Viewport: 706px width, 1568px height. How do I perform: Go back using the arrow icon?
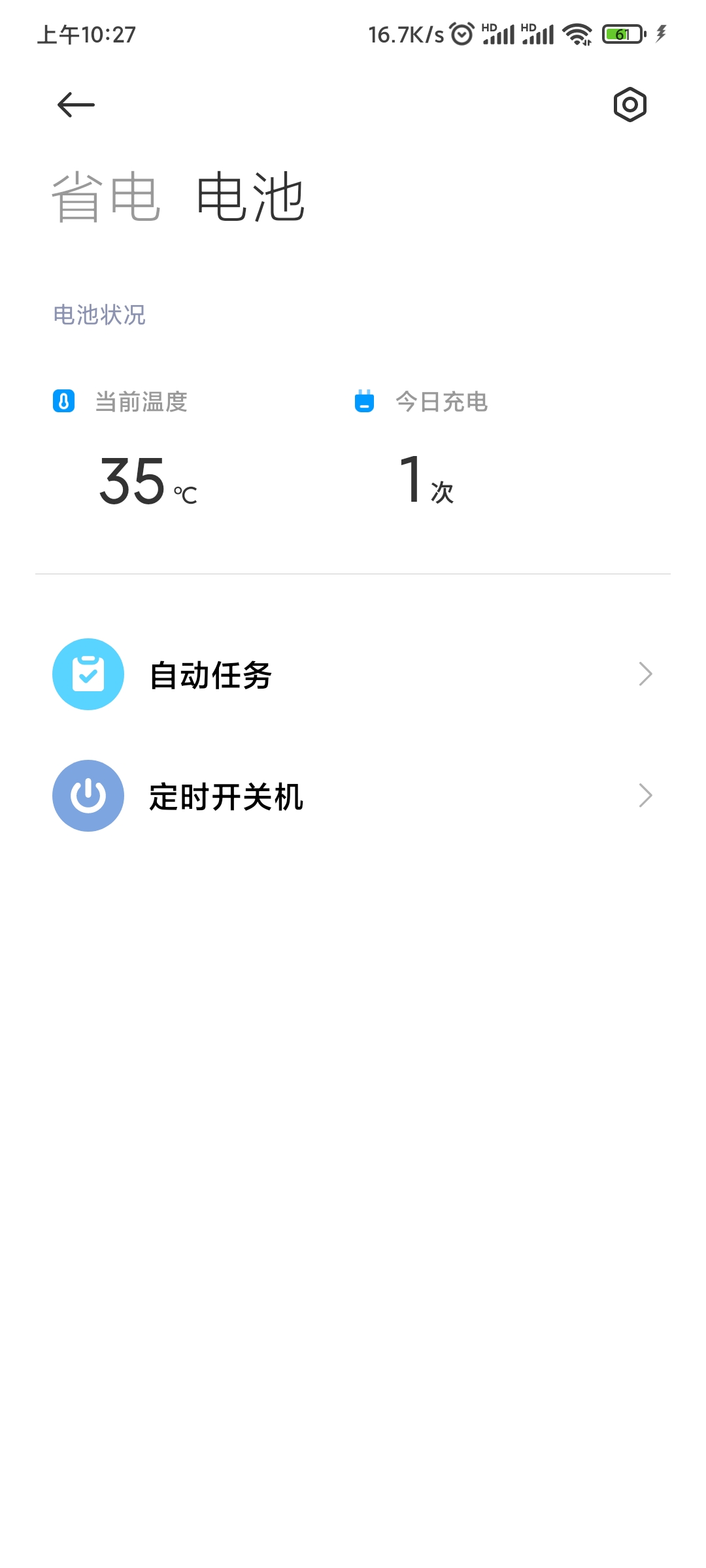click(76, 105)
